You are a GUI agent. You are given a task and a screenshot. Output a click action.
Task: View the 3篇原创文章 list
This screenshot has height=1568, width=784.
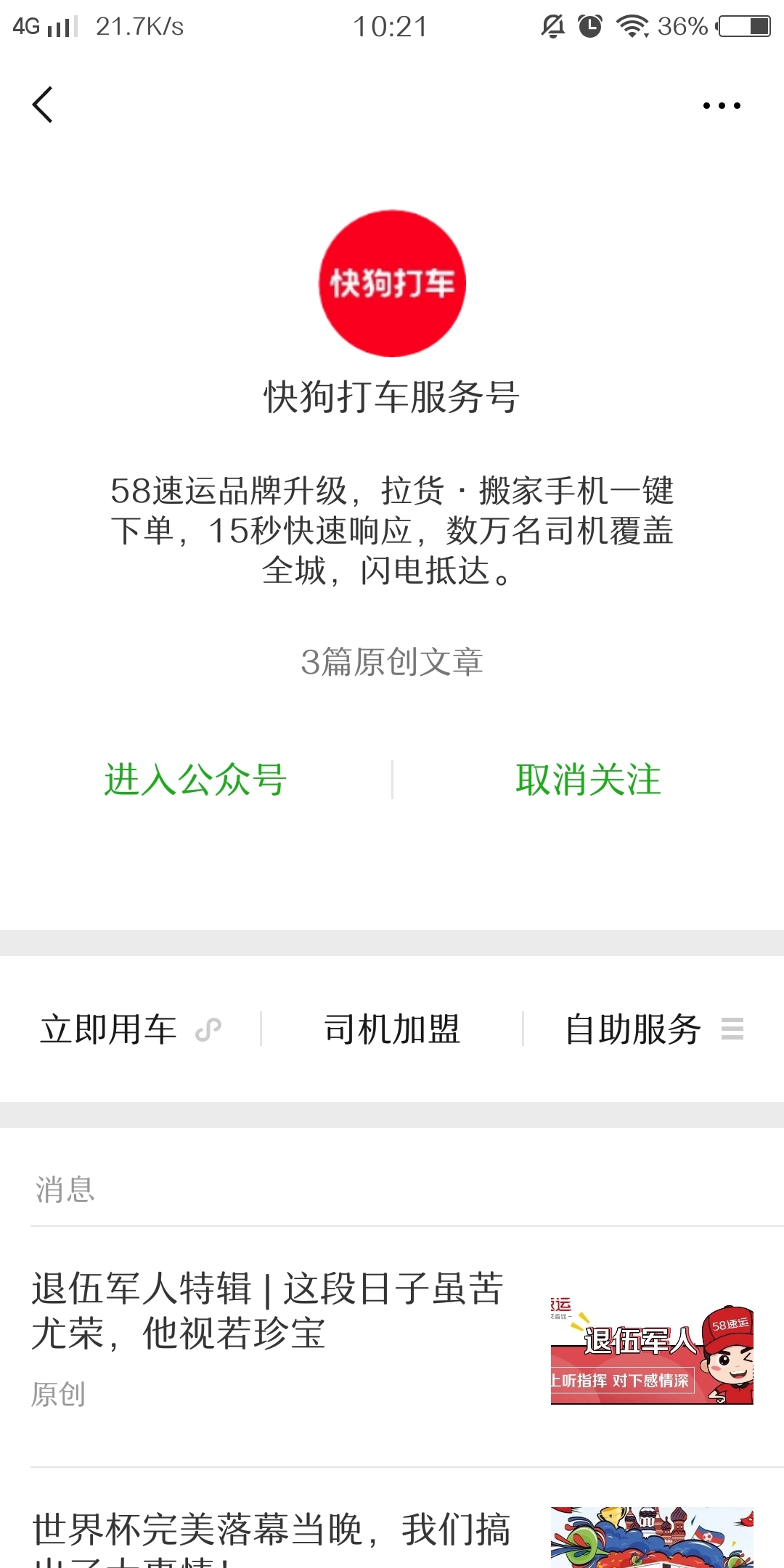click(392, 662)
